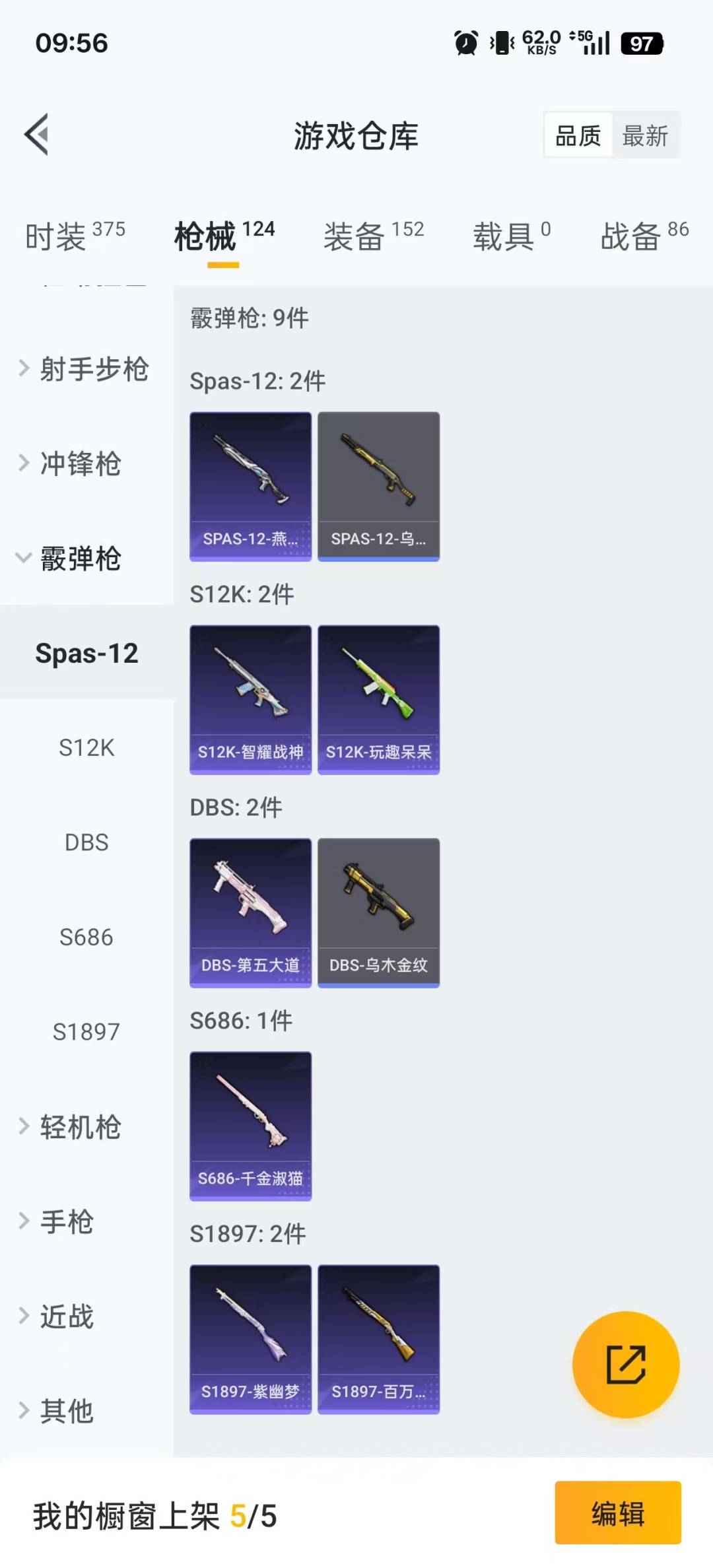Tap the yellow share floating button
The width and height of the screenshot is (713, 1568).
click(x=625, y=1364)
